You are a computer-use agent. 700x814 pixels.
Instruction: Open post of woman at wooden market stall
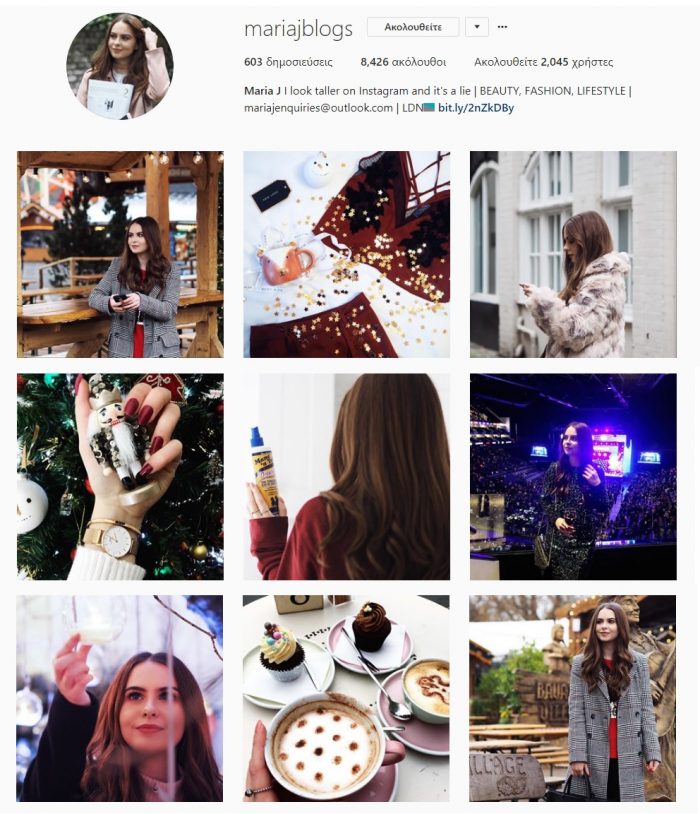click(120, 254)
